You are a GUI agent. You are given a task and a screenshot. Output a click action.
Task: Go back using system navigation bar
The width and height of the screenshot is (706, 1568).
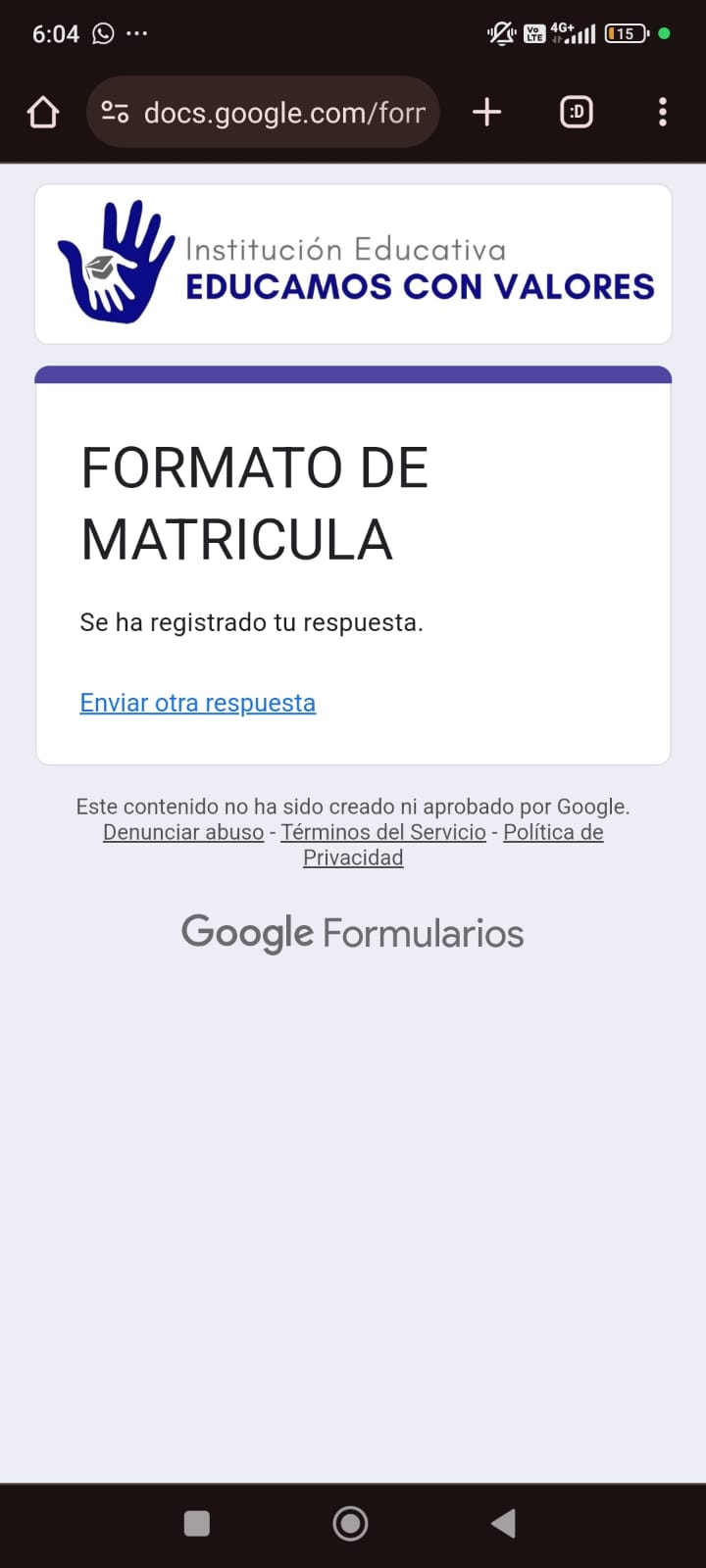click(504, 1523)
